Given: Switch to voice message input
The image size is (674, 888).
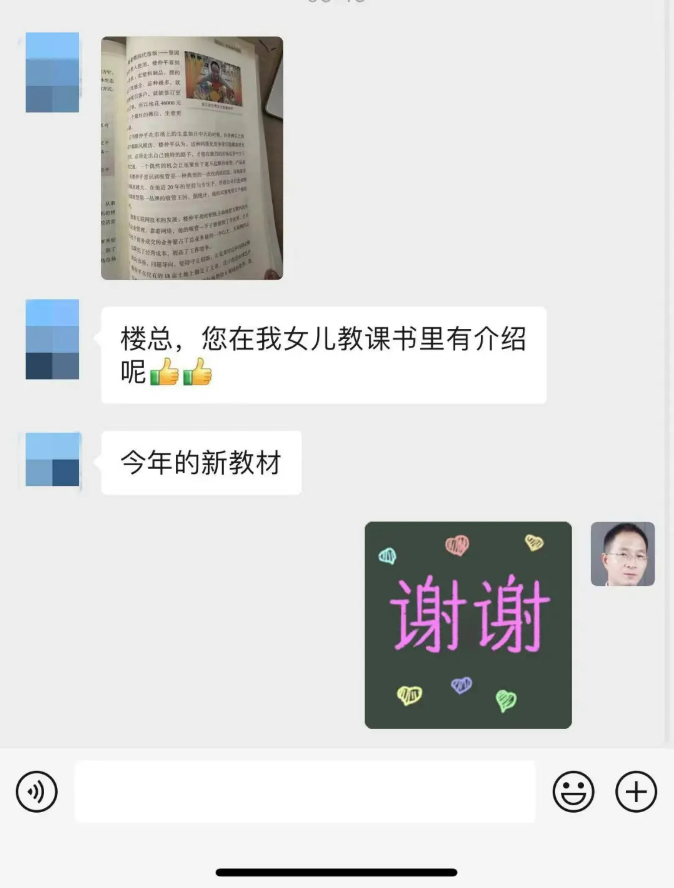Looking at the screenshot, I should coord(37,792).
